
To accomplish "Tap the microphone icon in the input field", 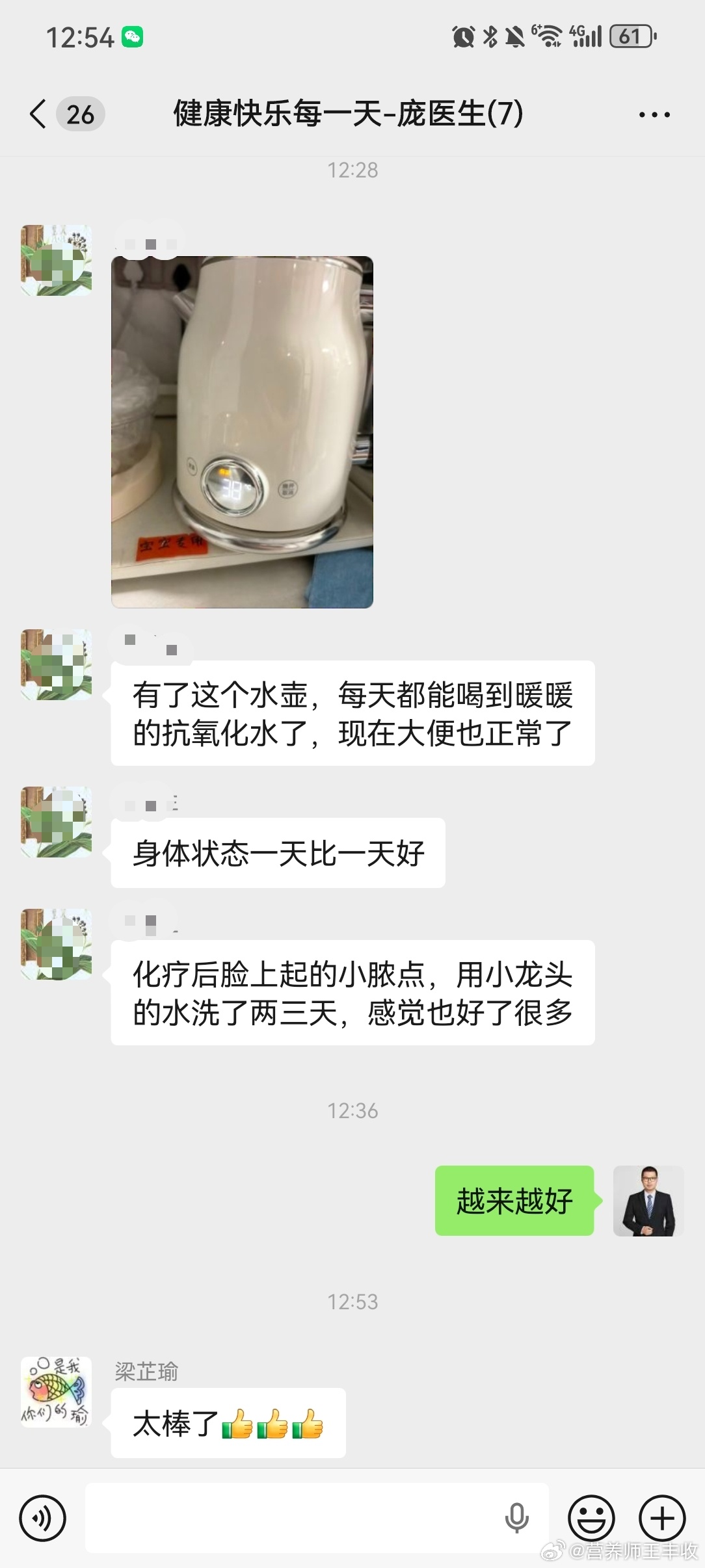I will click(516, 1519).
